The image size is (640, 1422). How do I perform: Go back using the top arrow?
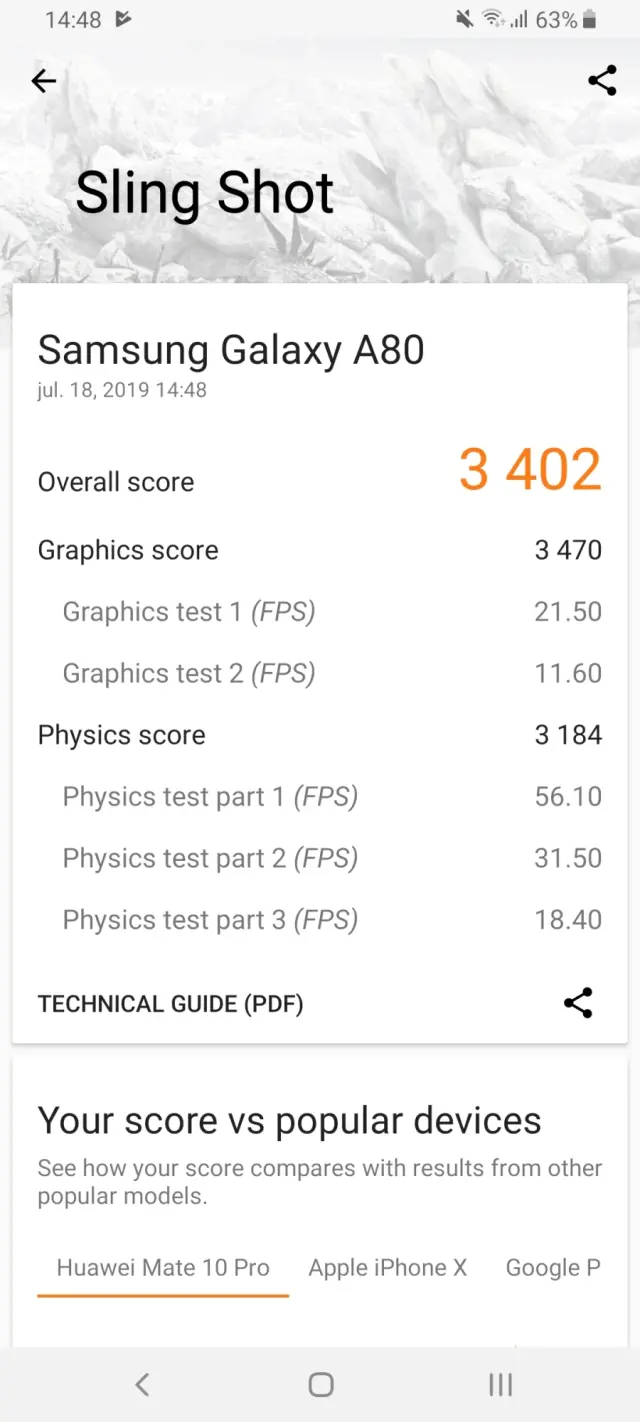coord(44,81)
